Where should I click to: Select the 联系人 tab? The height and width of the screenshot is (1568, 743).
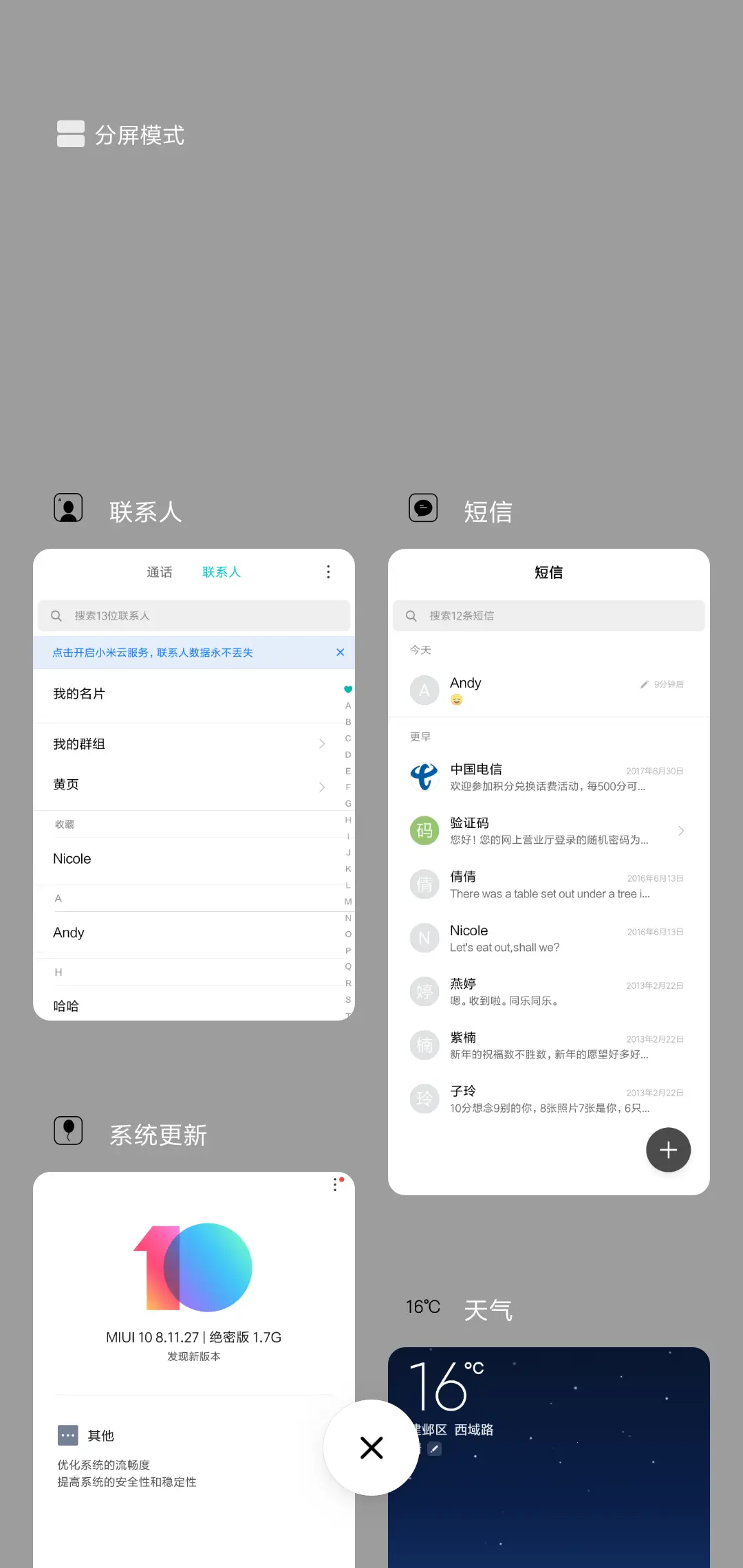(221, 571)
